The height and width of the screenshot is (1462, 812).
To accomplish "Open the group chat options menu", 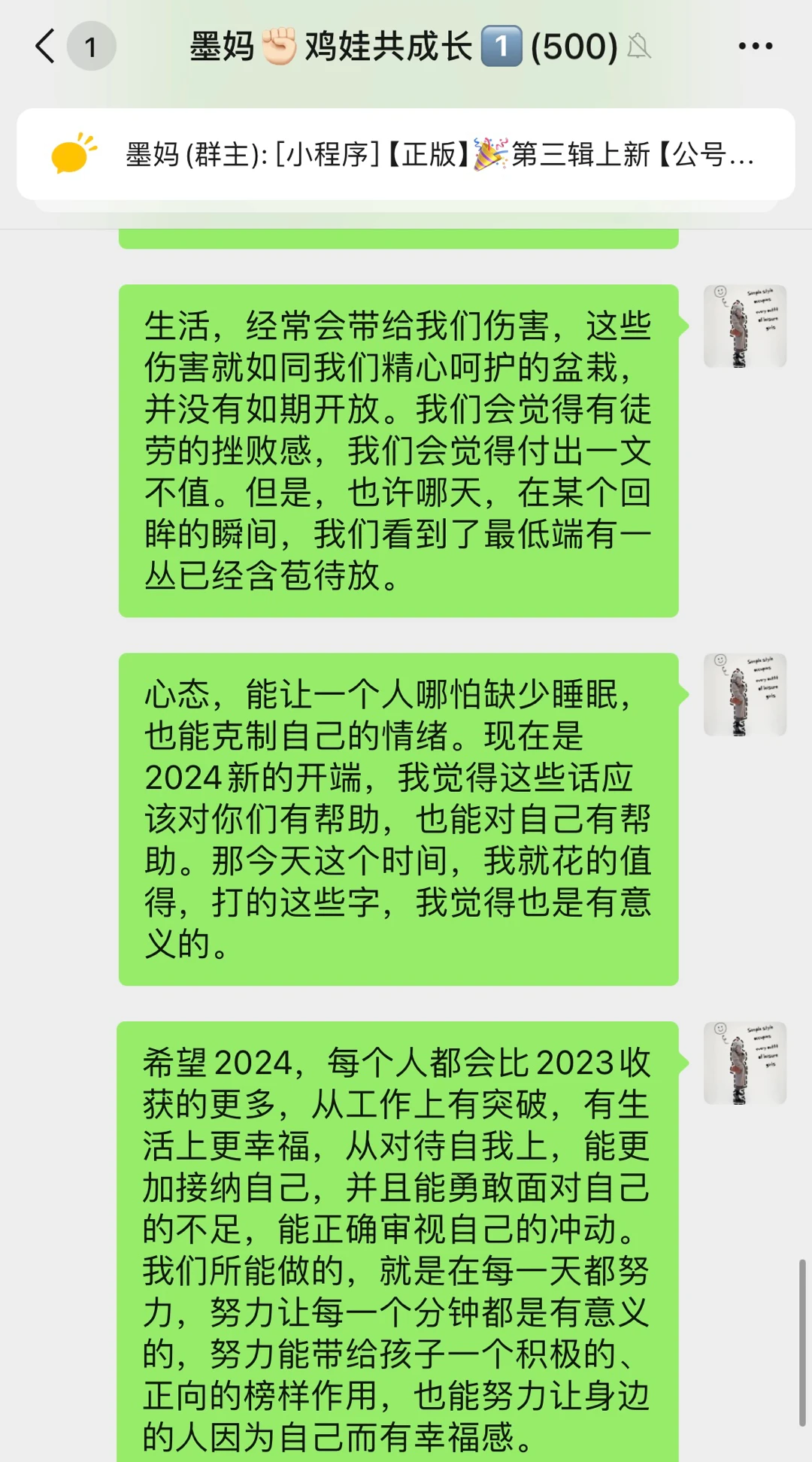I will pos(755,47).
